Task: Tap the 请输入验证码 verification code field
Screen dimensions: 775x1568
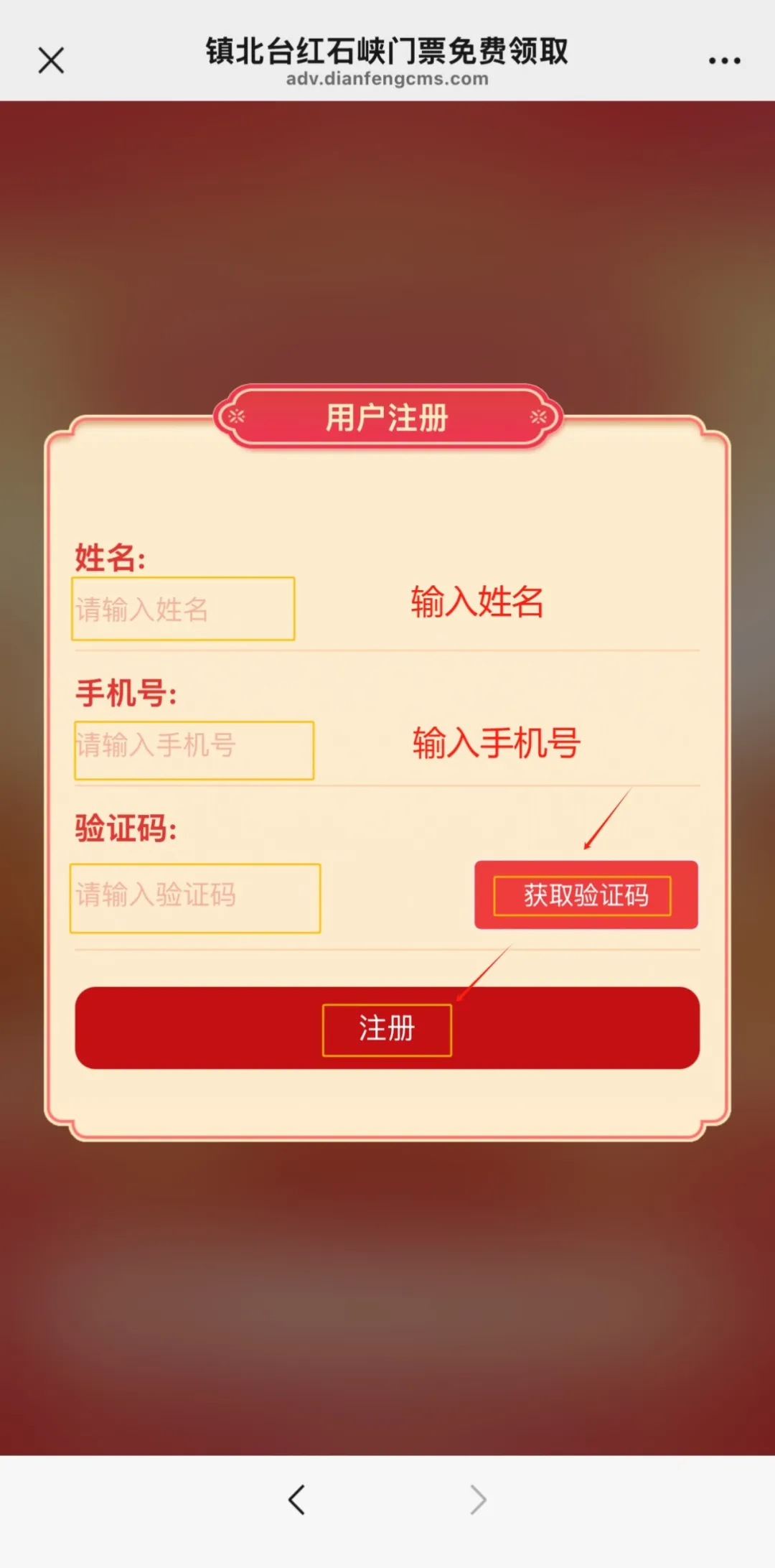Action: [x=195, y=897]
